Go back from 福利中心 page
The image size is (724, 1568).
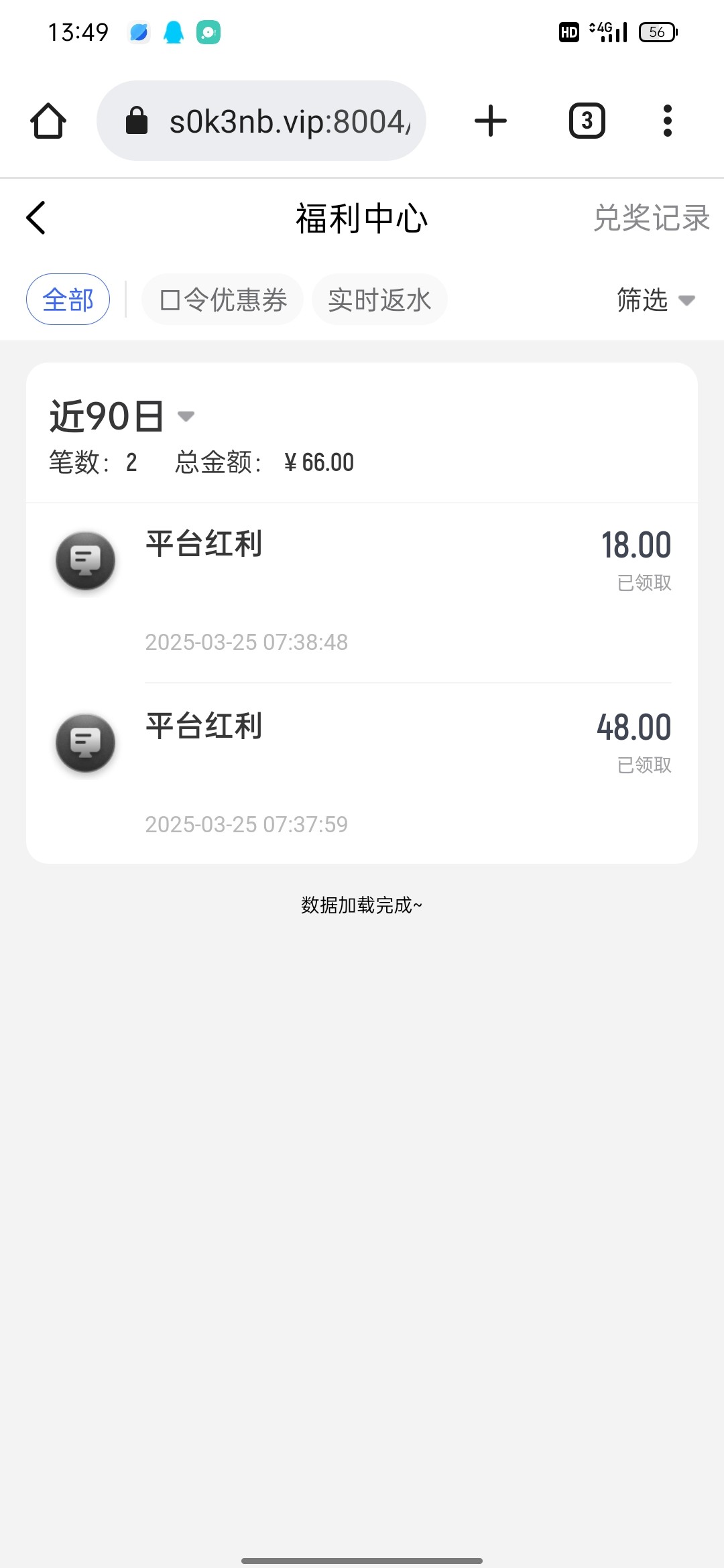click(x=36, y=218)
